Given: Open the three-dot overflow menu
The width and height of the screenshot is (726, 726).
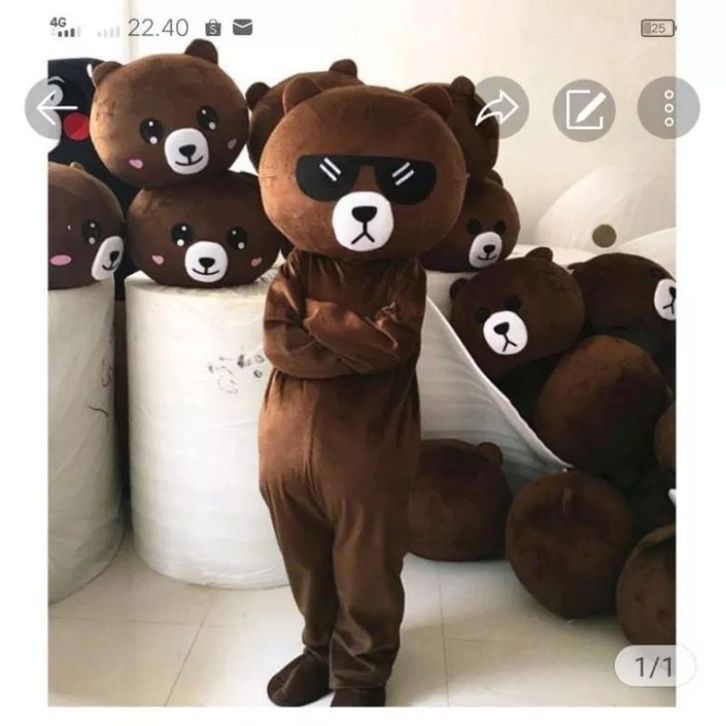Looking at the screenshot, I should coord(668,108).
